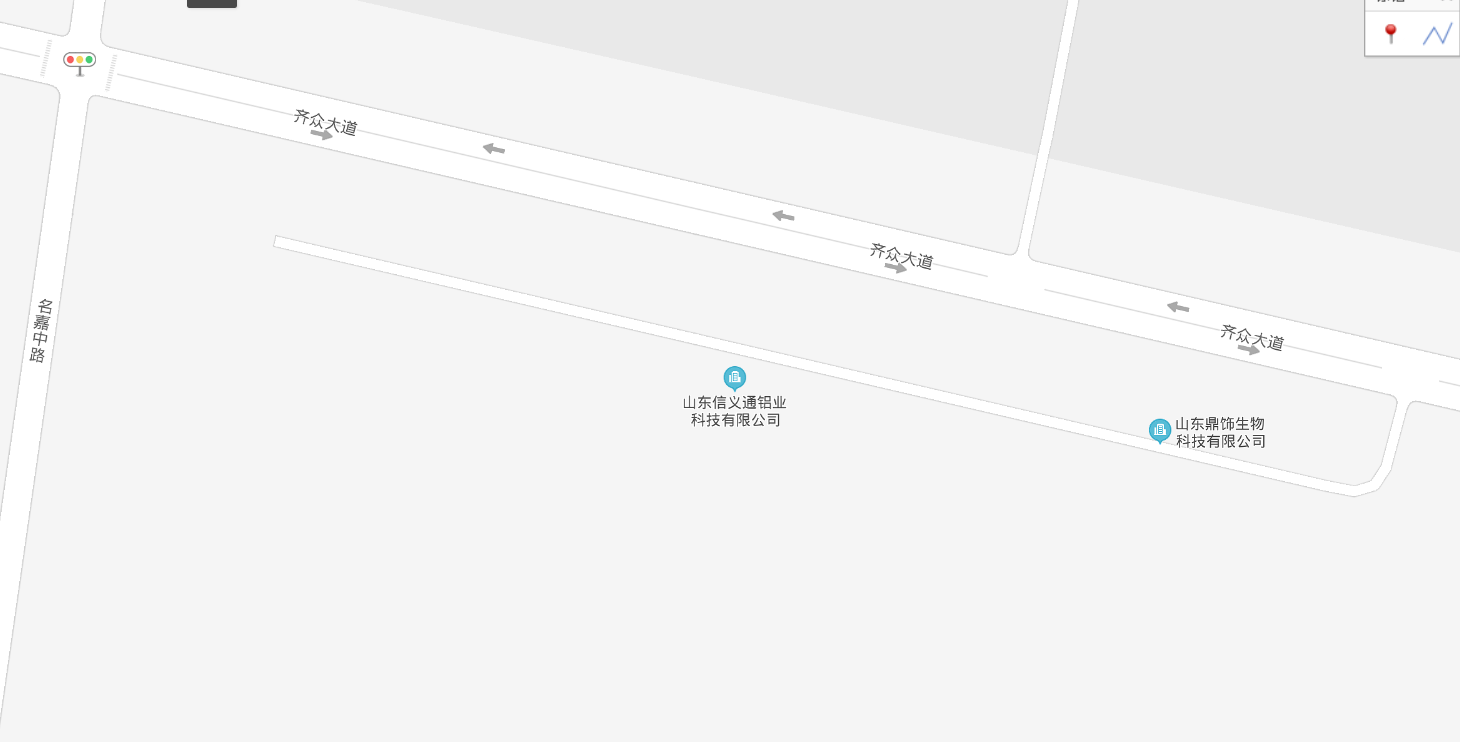This screenshot has height=742, width=1460.
Task: Select the blue polyline drawing tool
Action: [x=1437, y=34]
